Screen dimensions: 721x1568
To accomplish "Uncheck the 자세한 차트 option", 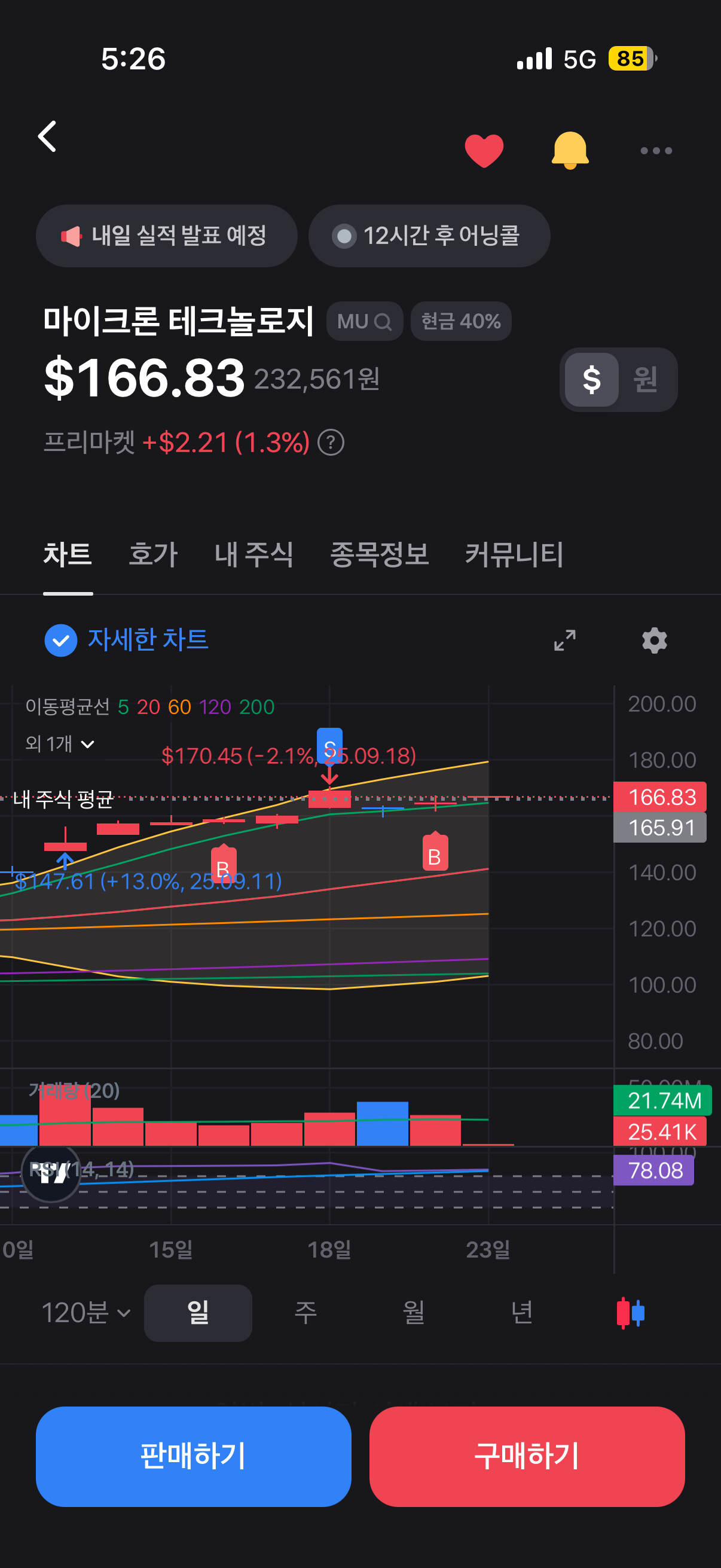I will coord(61,640).
